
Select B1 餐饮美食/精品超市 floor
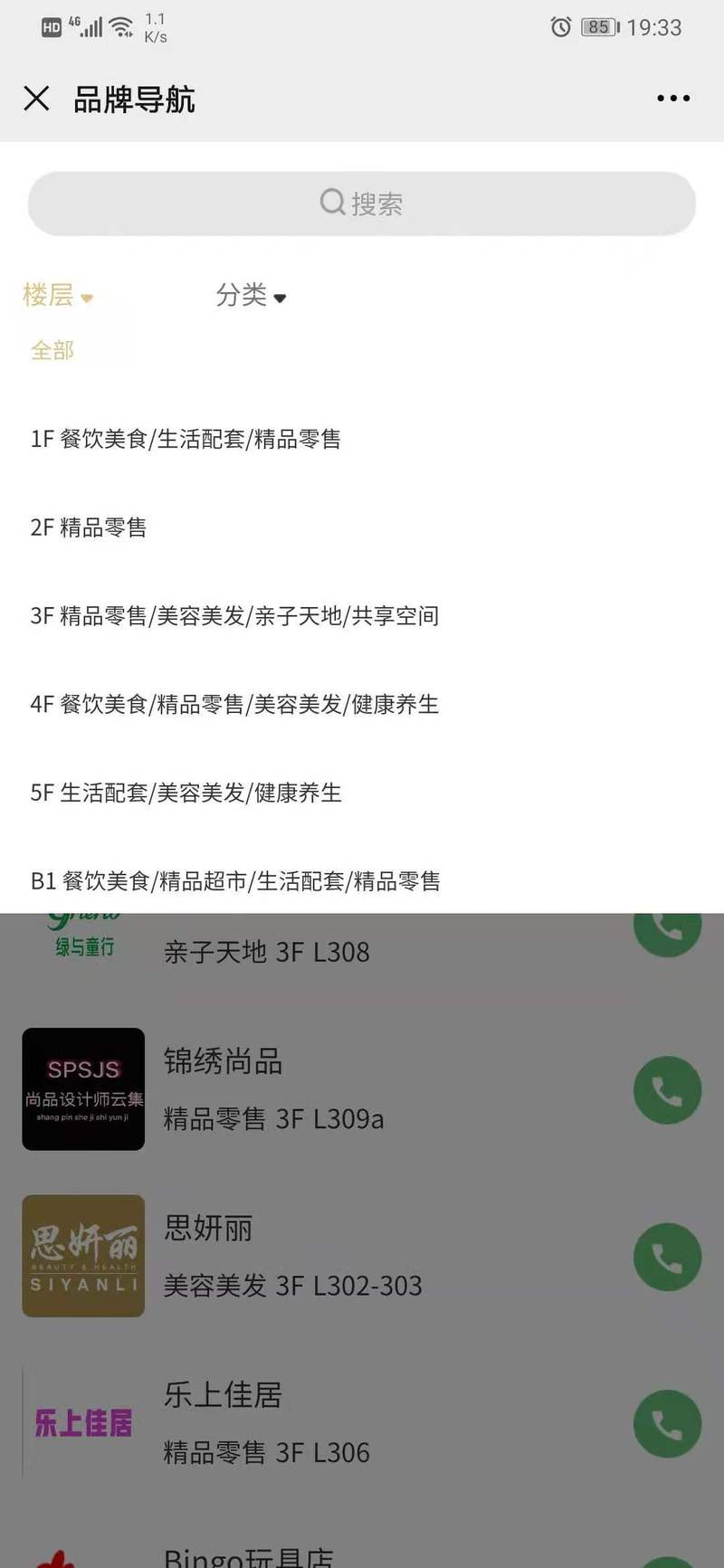(235, 880)
